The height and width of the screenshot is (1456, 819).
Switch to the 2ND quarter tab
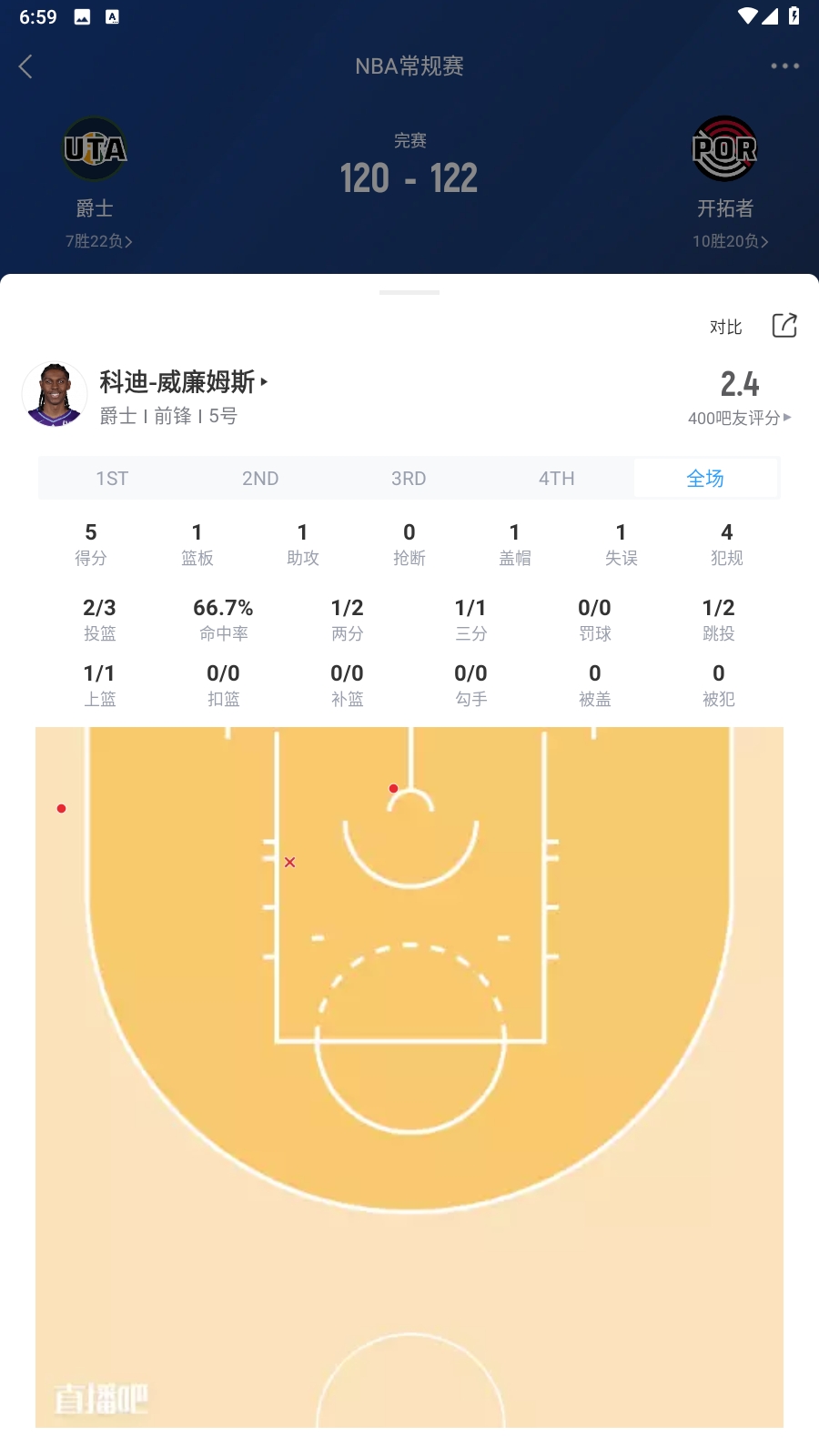[260, 479]
